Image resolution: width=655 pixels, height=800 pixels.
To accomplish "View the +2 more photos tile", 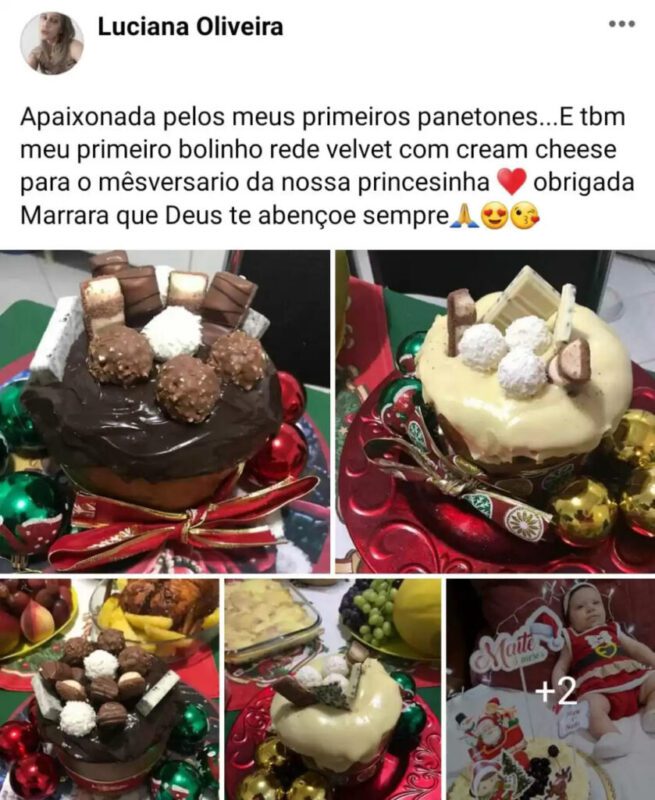I will click(550, 690).
